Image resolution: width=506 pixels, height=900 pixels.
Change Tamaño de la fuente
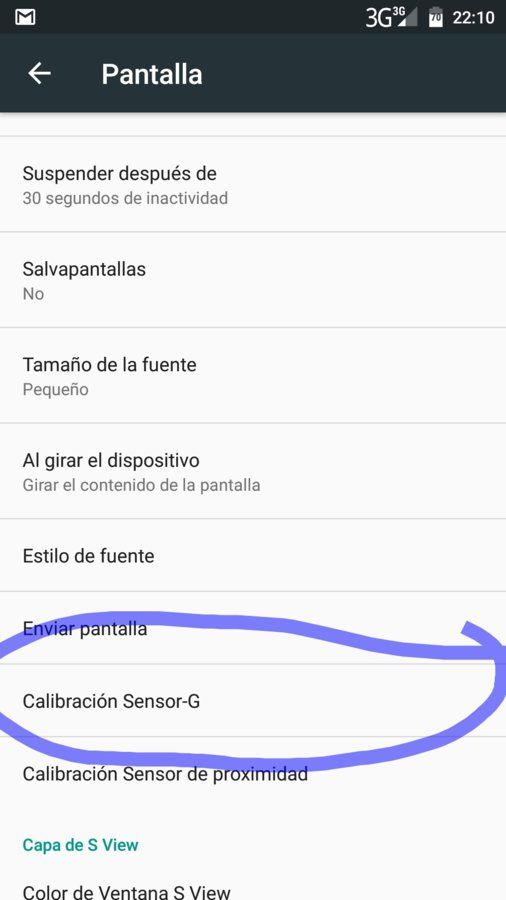(x=253, y=376)
